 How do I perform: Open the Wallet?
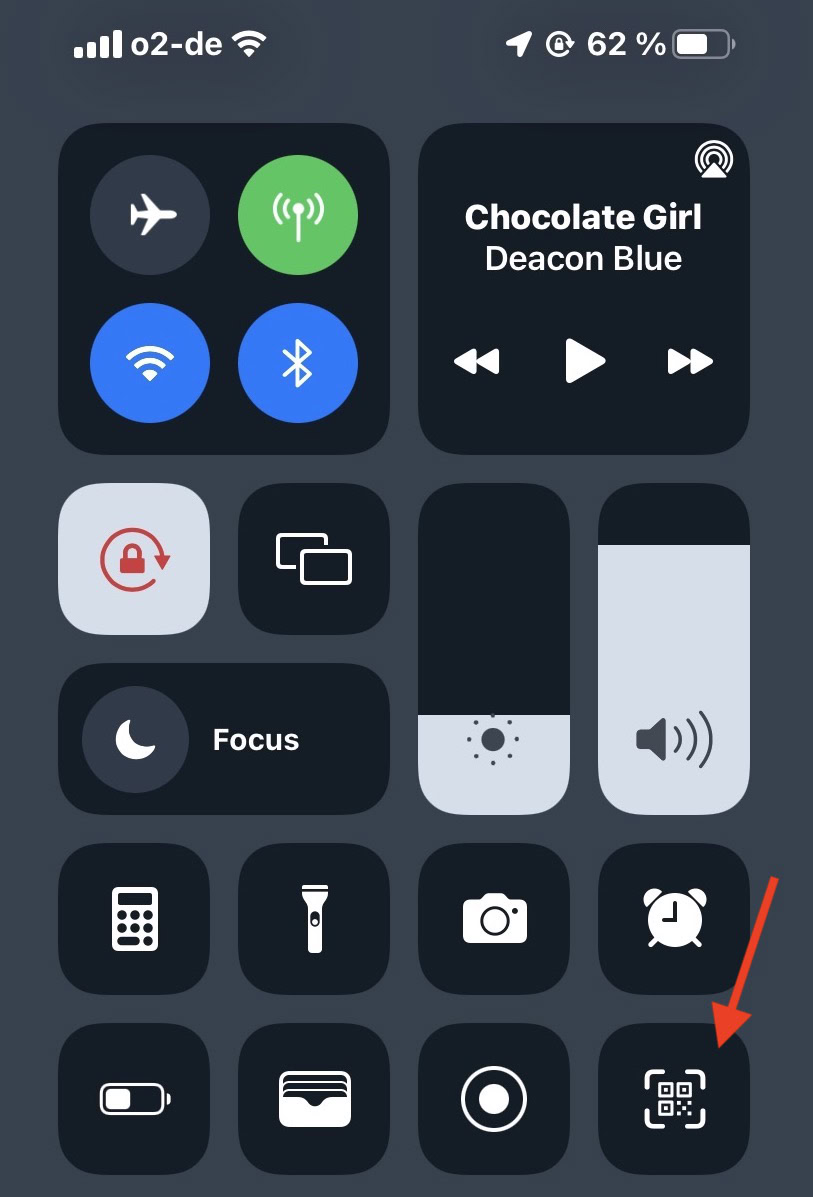313,1099
